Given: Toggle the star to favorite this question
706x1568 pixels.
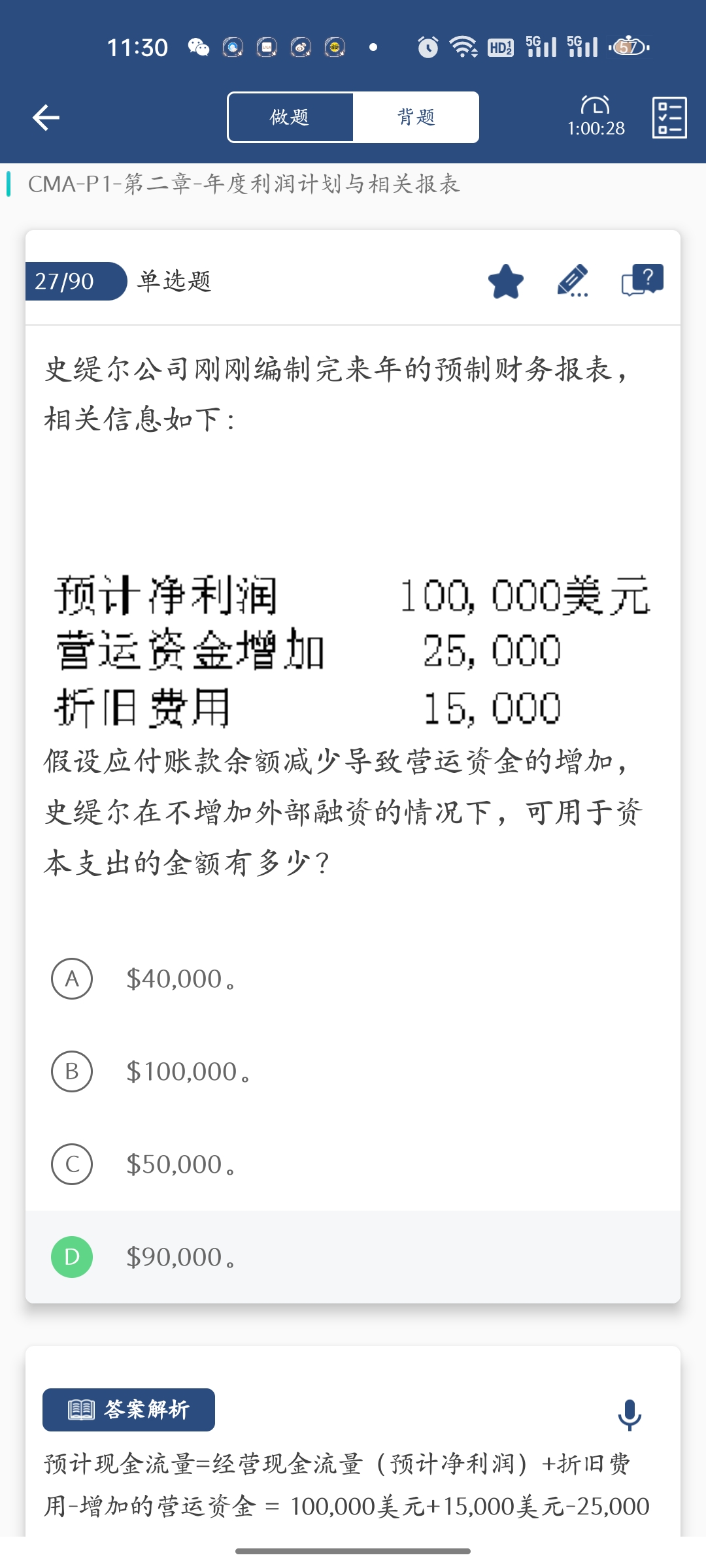Looking at the screenshot, I should tap(506, 282).
